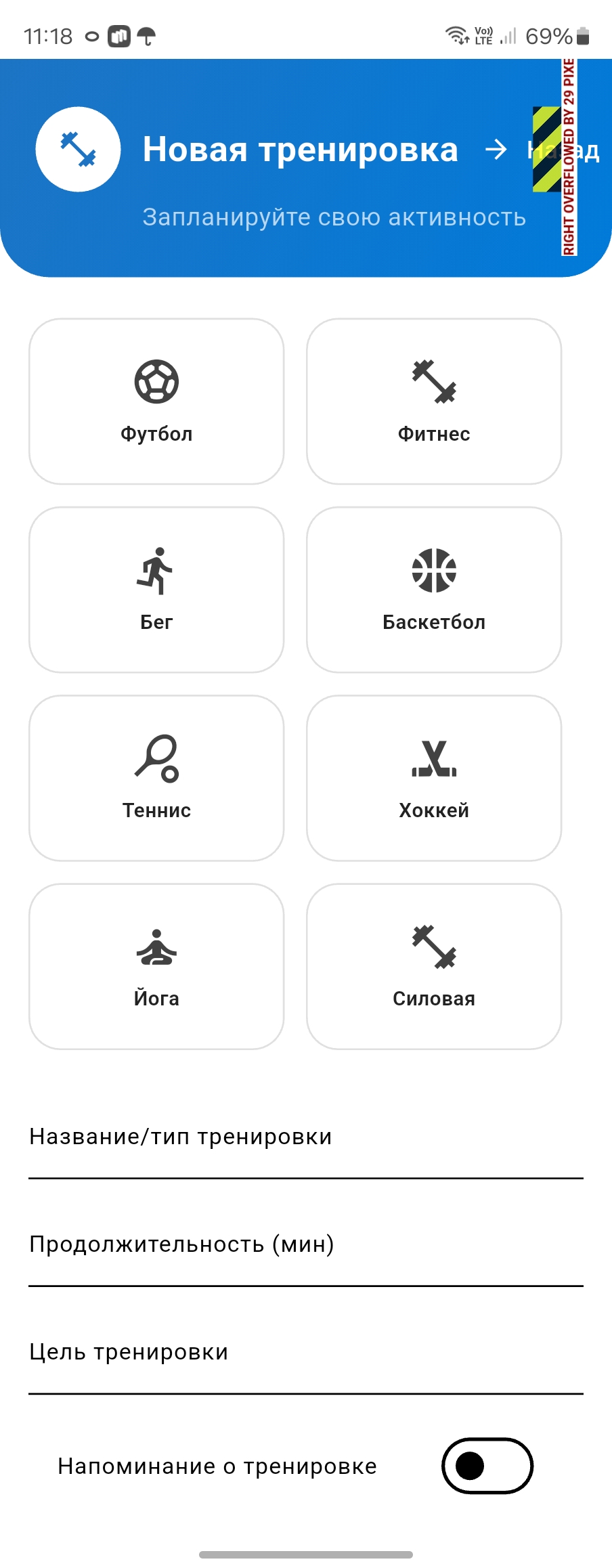The image size is (612, 1568).
Task: Choose the Теннис card
Action: click(x=156, y=778)
